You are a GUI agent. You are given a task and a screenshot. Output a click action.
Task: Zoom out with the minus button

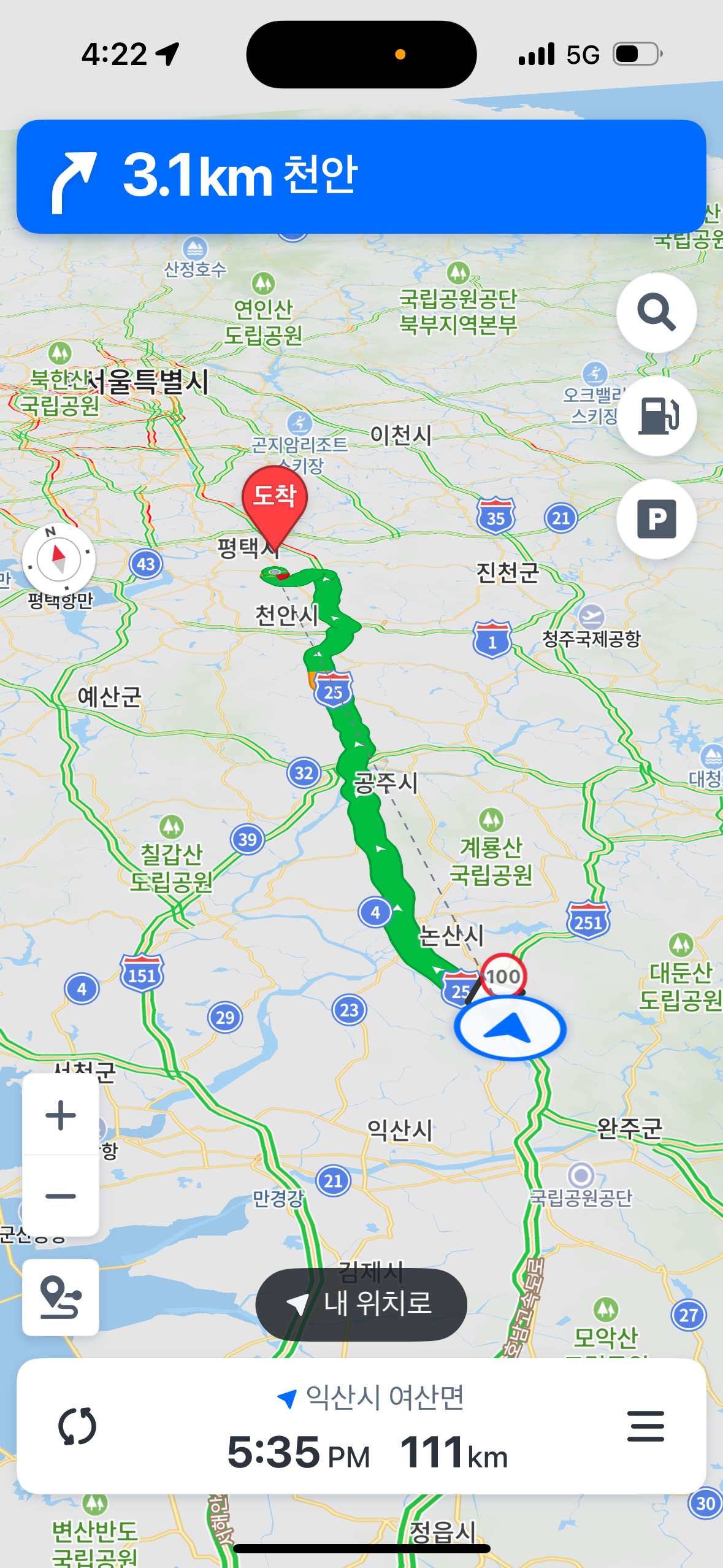click(x=61, y=1196)
